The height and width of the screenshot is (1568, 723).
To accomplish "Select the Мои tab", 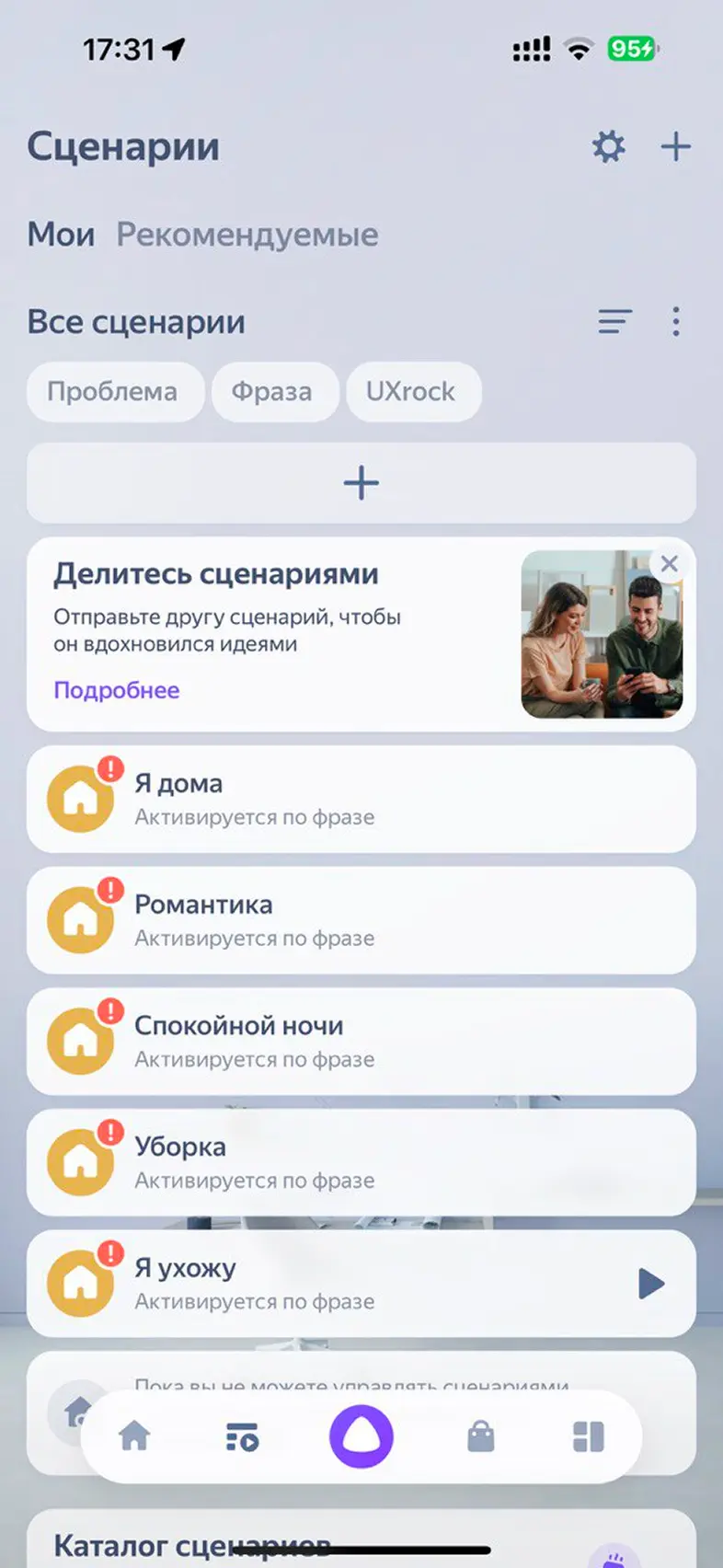I will [x=61, y=235].
